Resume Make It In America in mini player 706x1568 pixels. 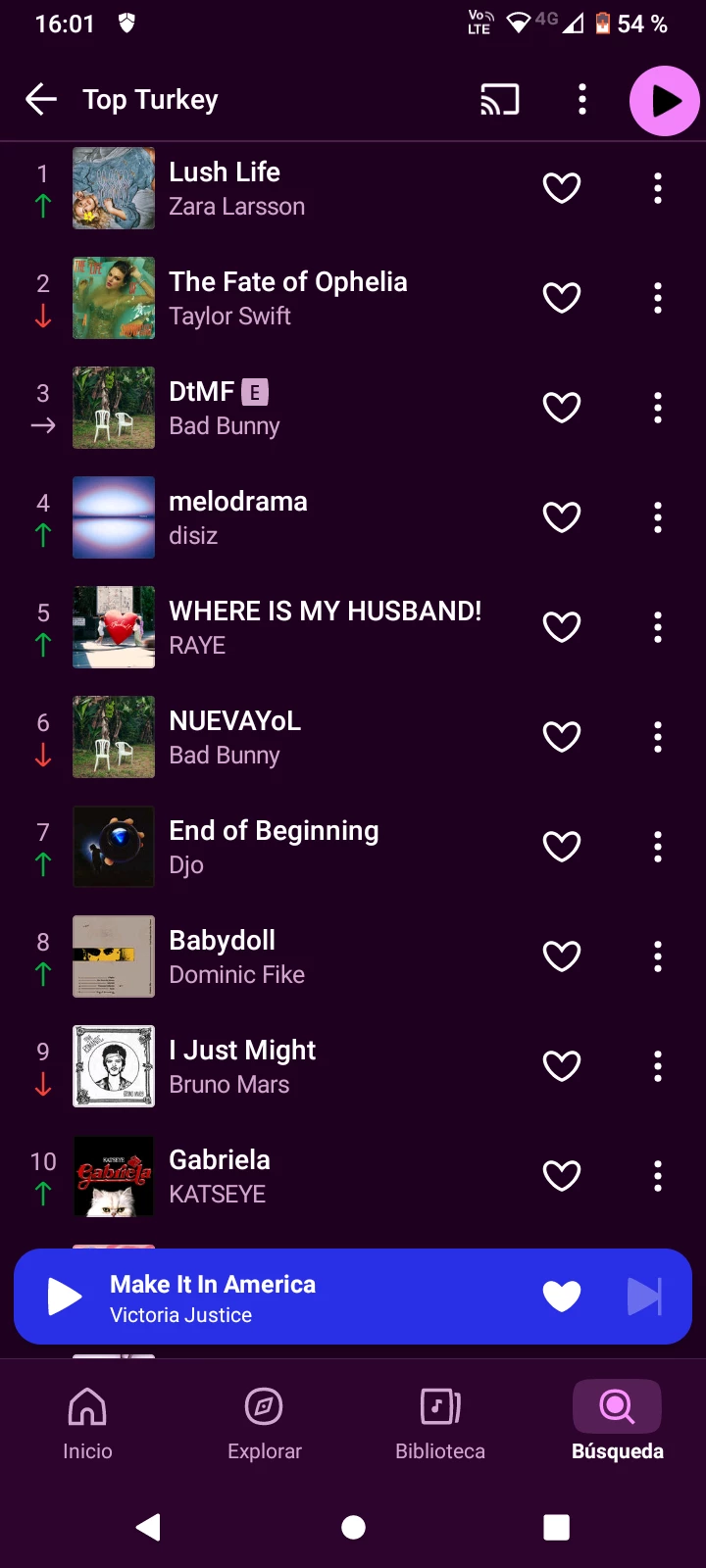click(x=65, y=1297)
